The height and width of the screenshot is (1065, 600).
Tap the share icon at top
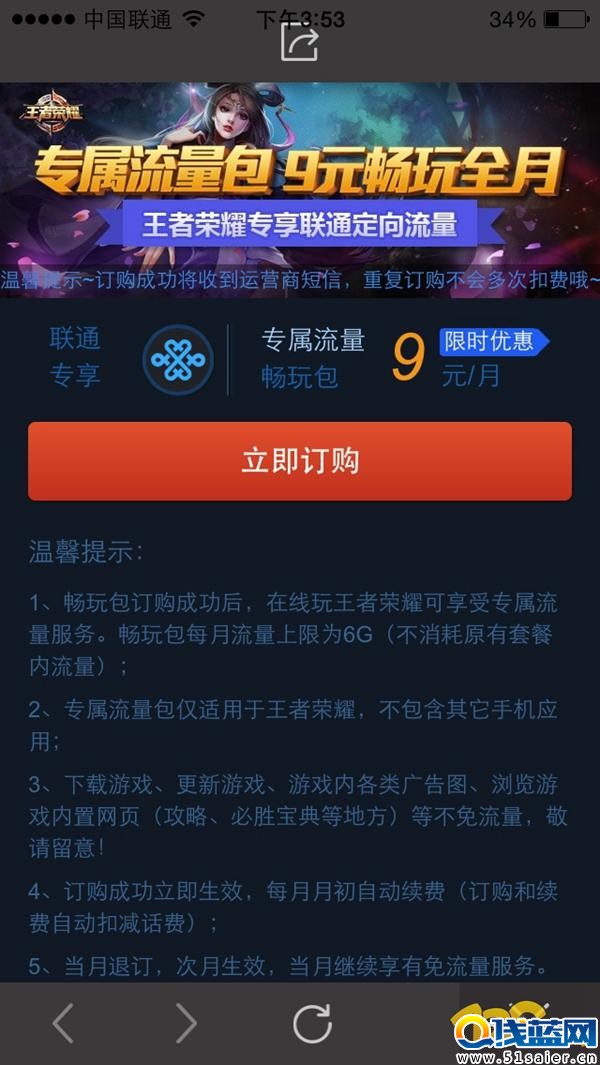[299, 43]
